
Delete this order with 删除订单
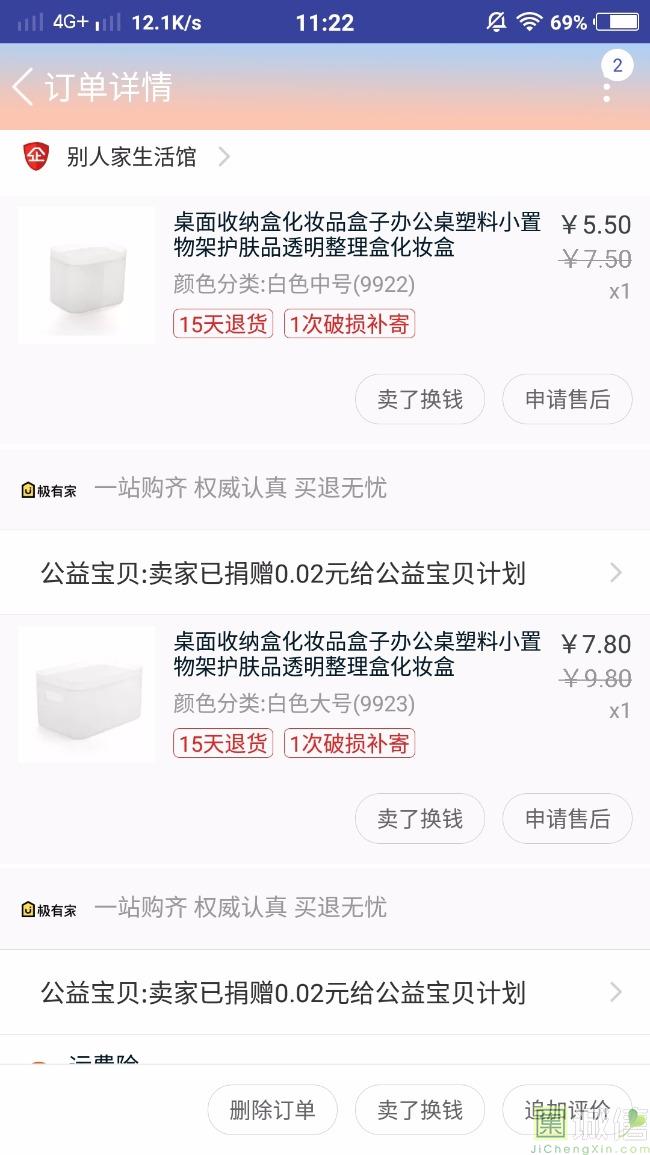[x=272, y=1110]
